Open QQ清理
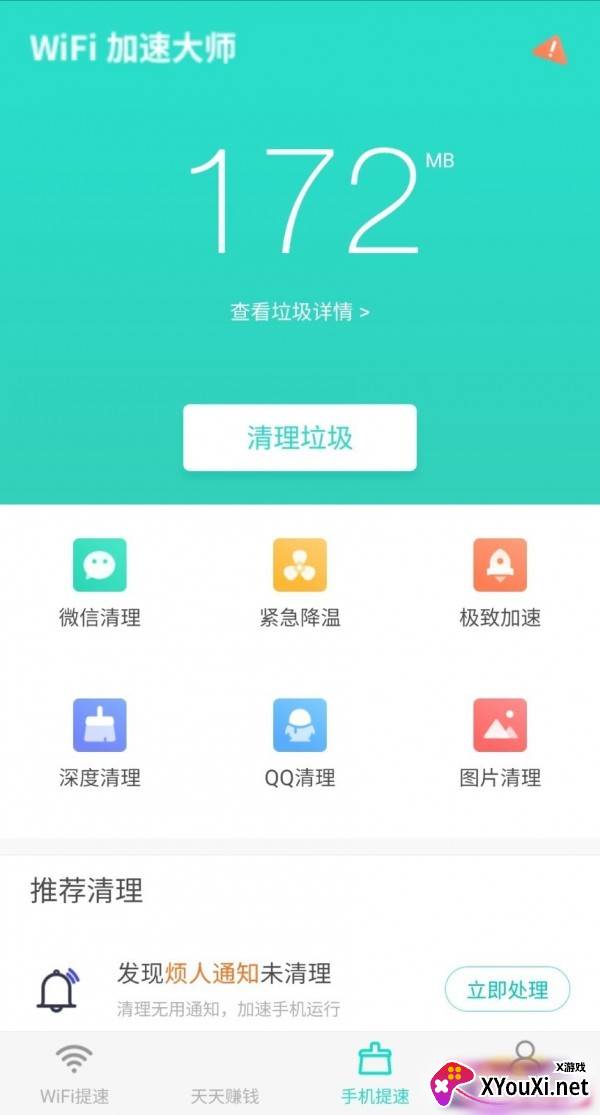 point(299,743)
